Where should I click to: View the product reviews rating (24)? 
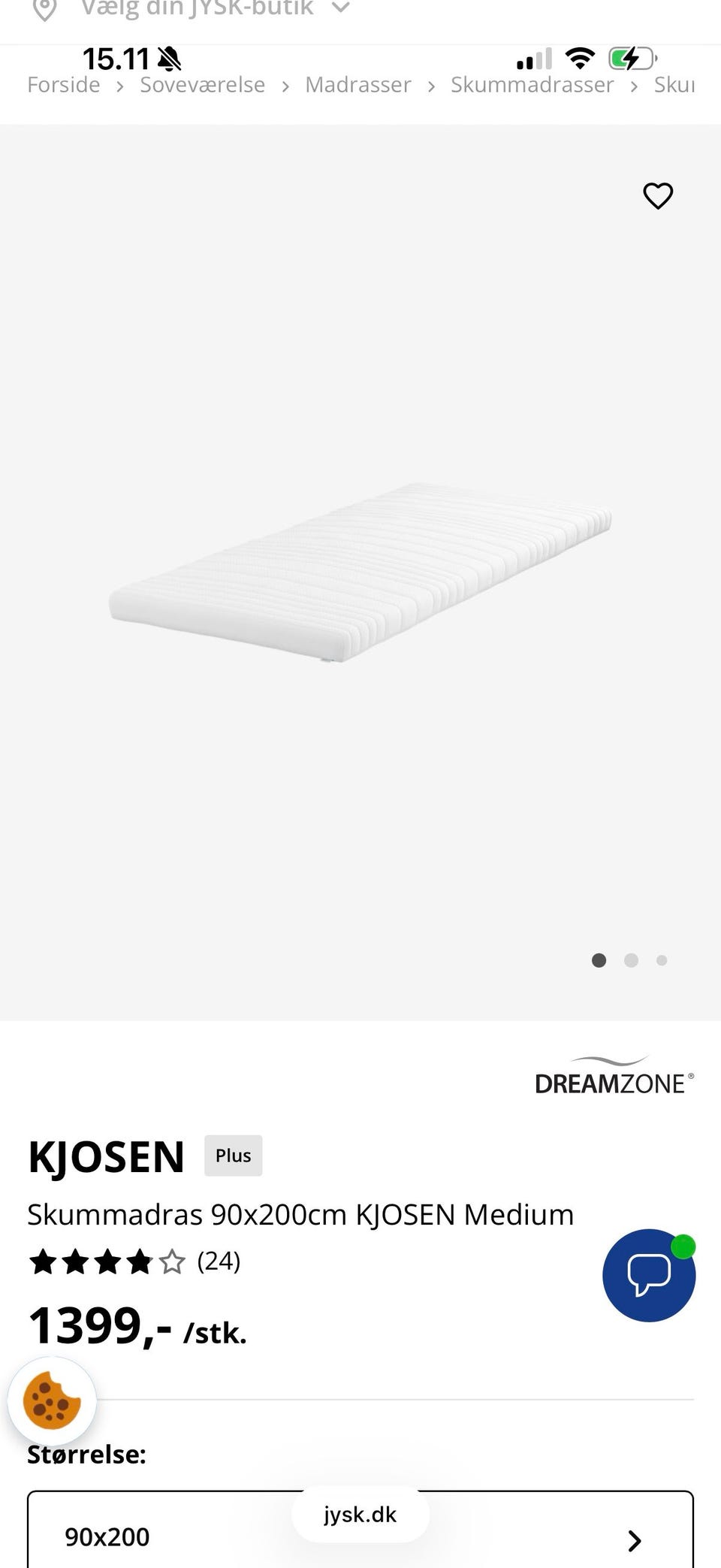134,1261
